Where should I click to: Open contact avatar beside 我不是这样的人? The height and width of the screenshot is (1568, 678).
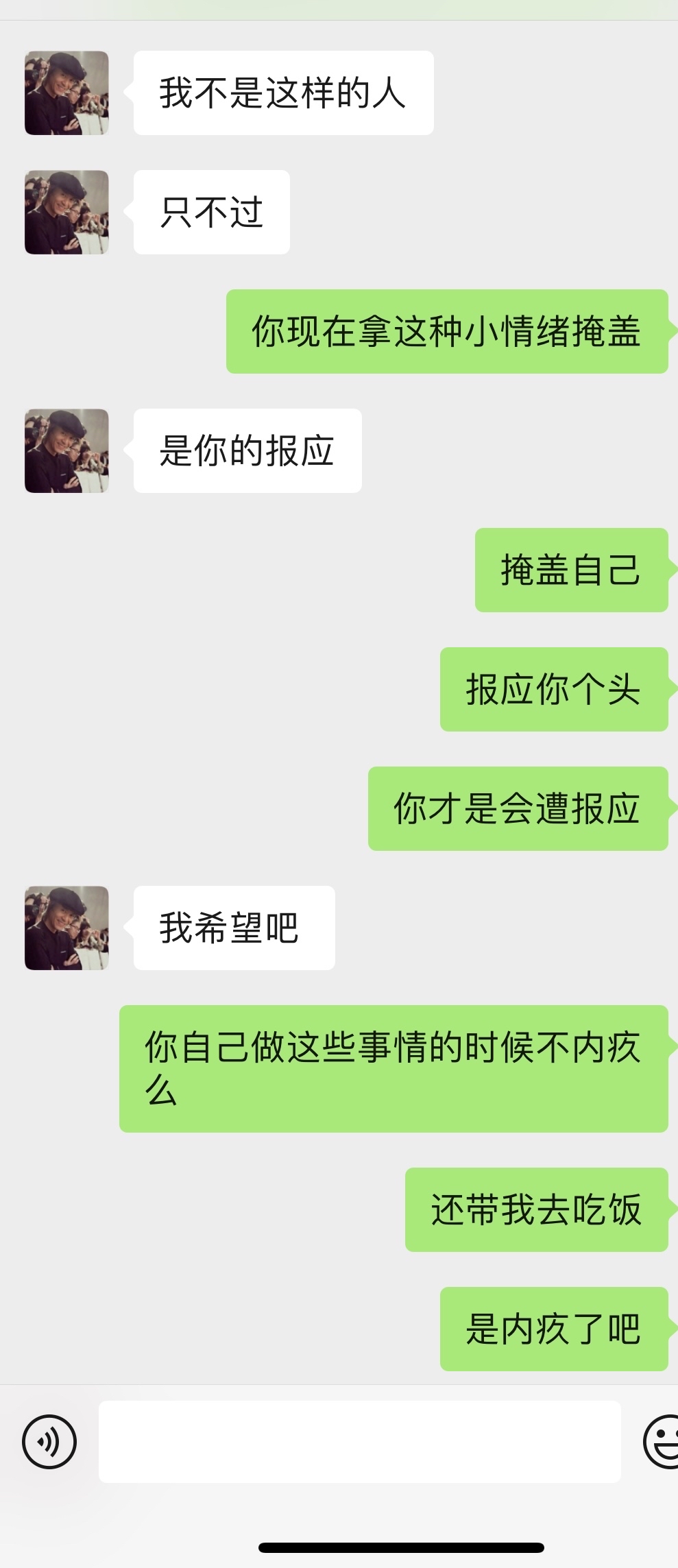(66, 93)
